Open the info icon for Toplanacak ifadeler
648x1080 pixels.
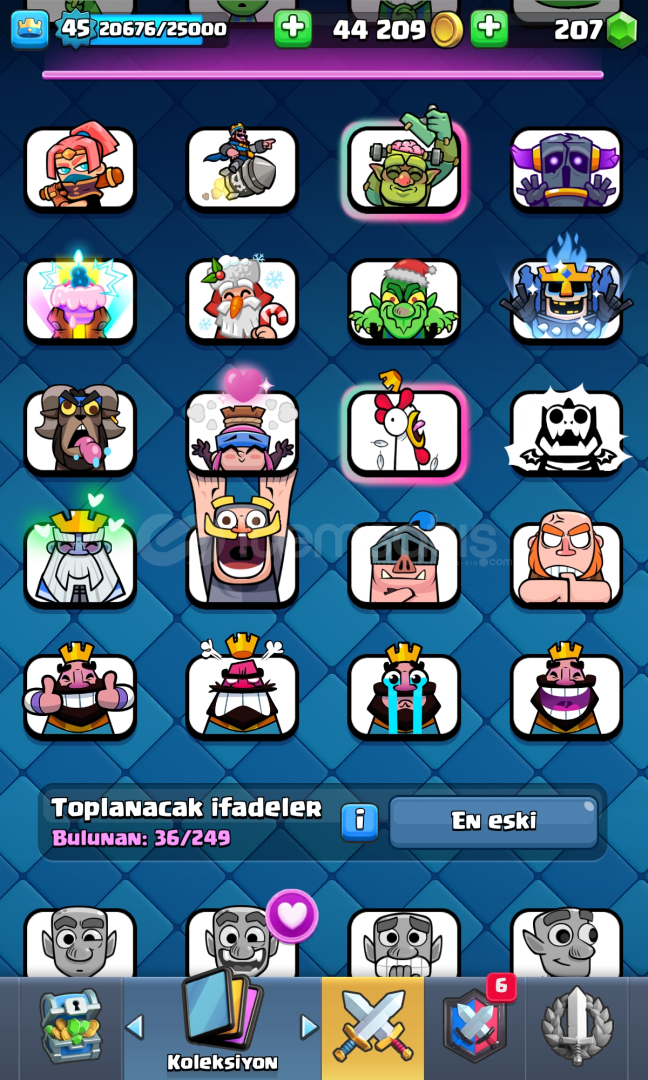point(359,822)
